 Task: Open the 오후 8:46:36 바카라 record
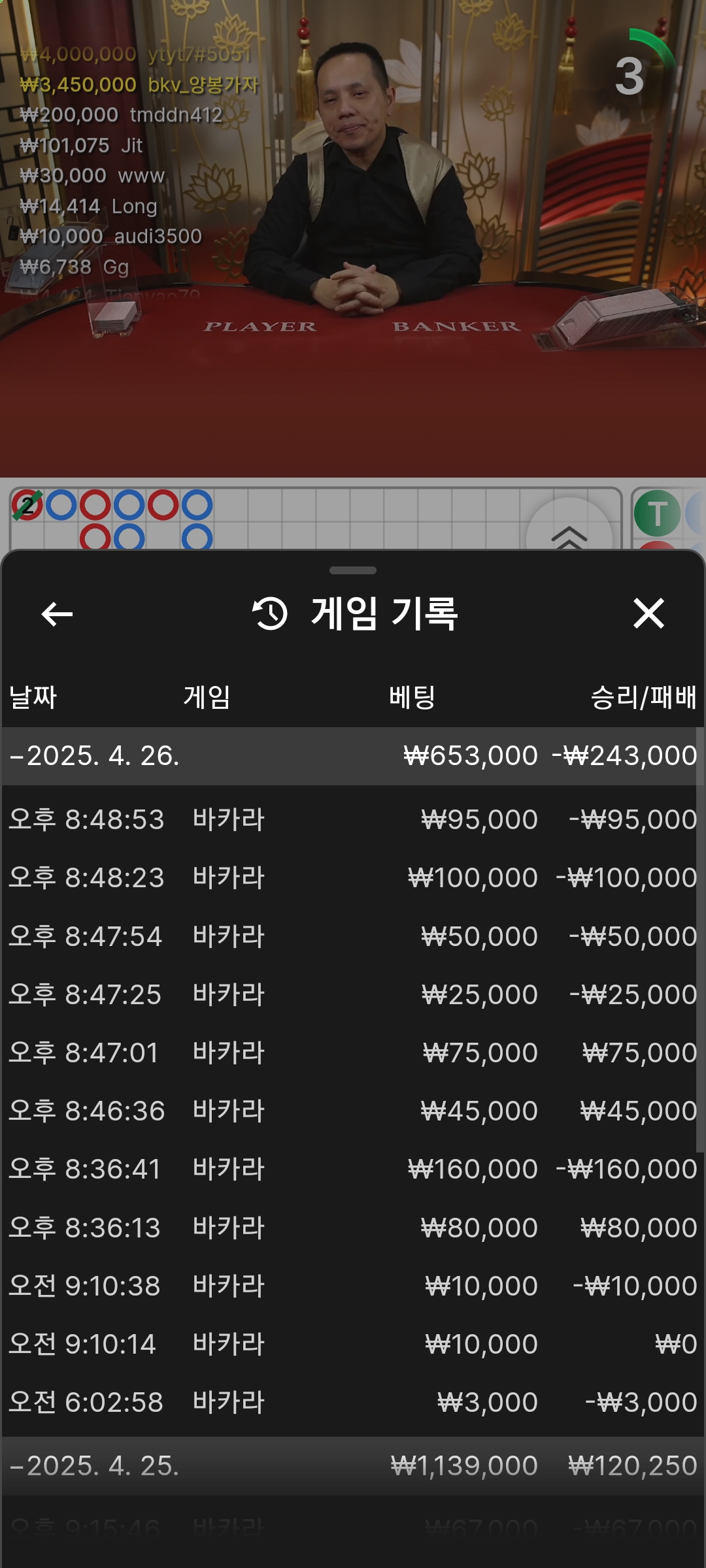pyautogui.click(x=352, y=1111)
